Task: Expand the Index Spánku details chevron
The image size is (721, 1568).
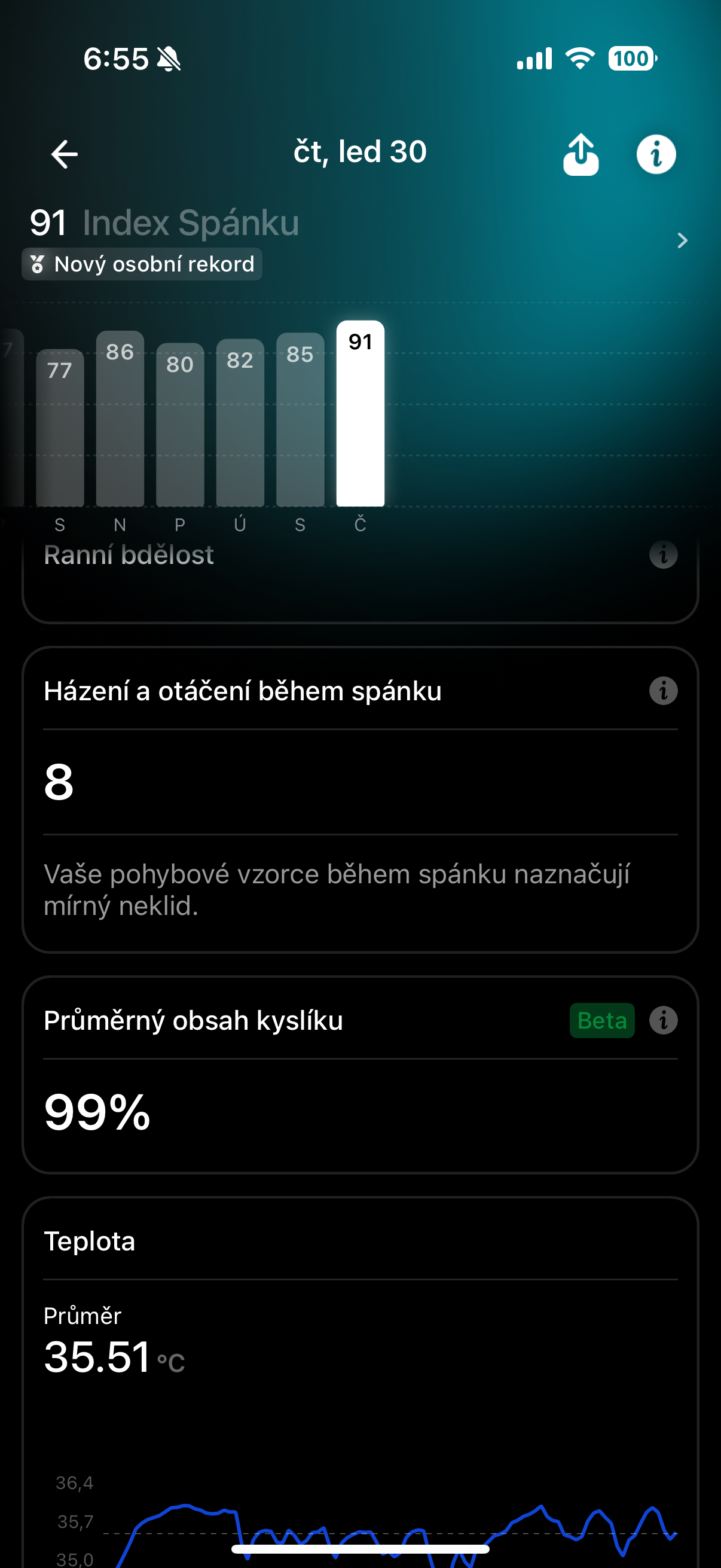Action: point(682,240)
